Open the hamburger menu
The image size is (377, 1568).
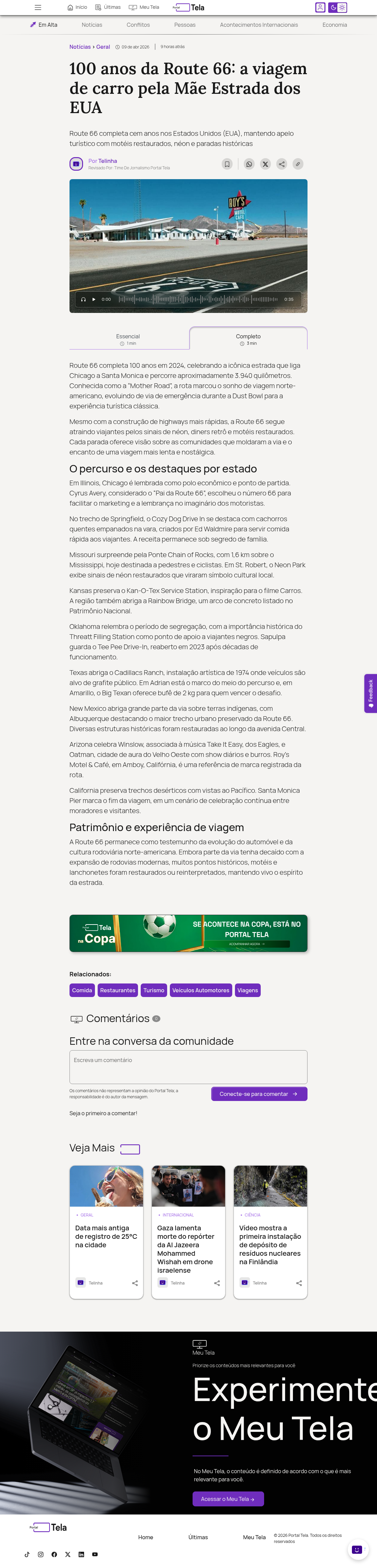tap(38, 7)
